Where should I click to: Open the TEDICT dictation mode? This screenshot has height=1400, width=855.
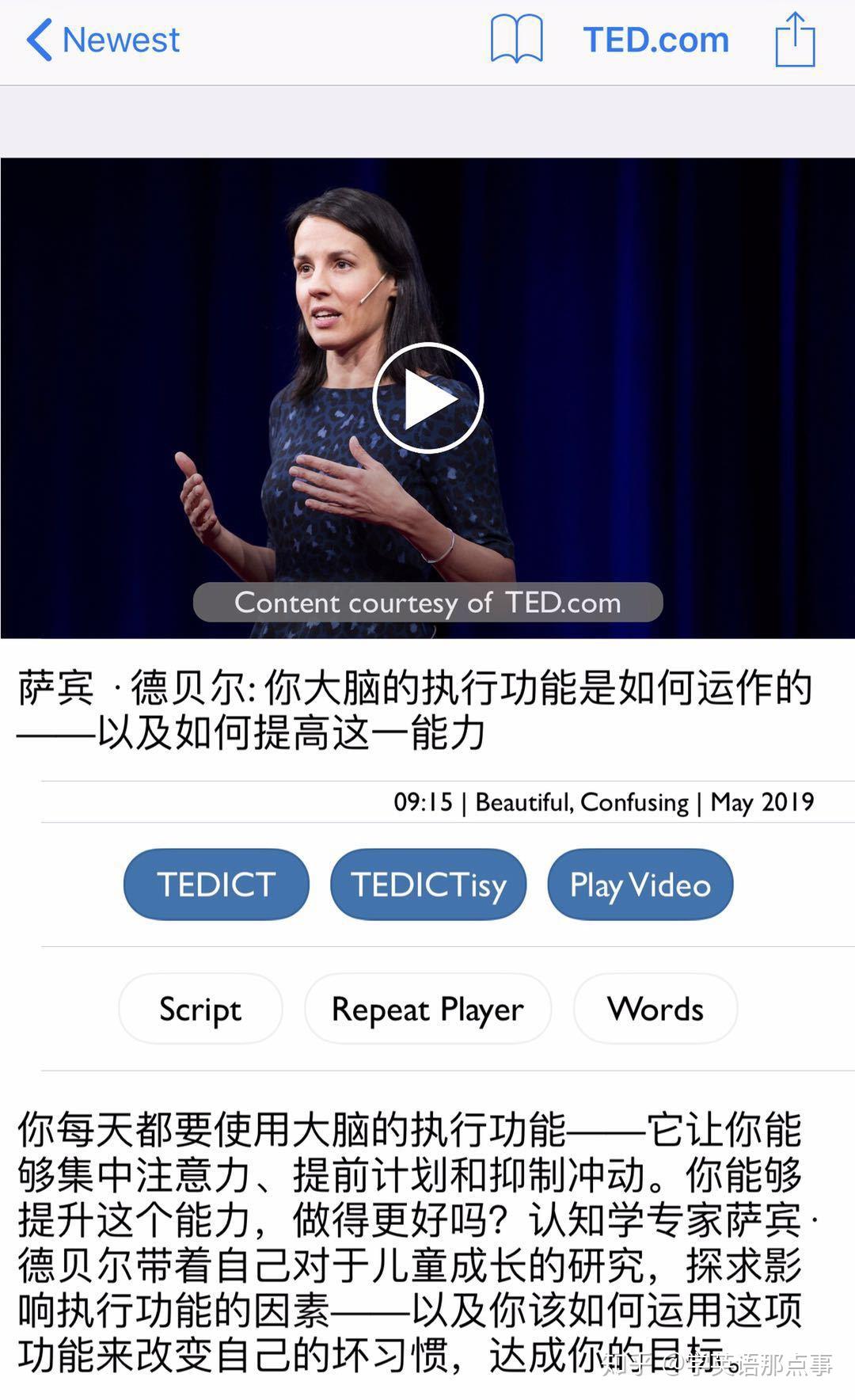(215, 885)
